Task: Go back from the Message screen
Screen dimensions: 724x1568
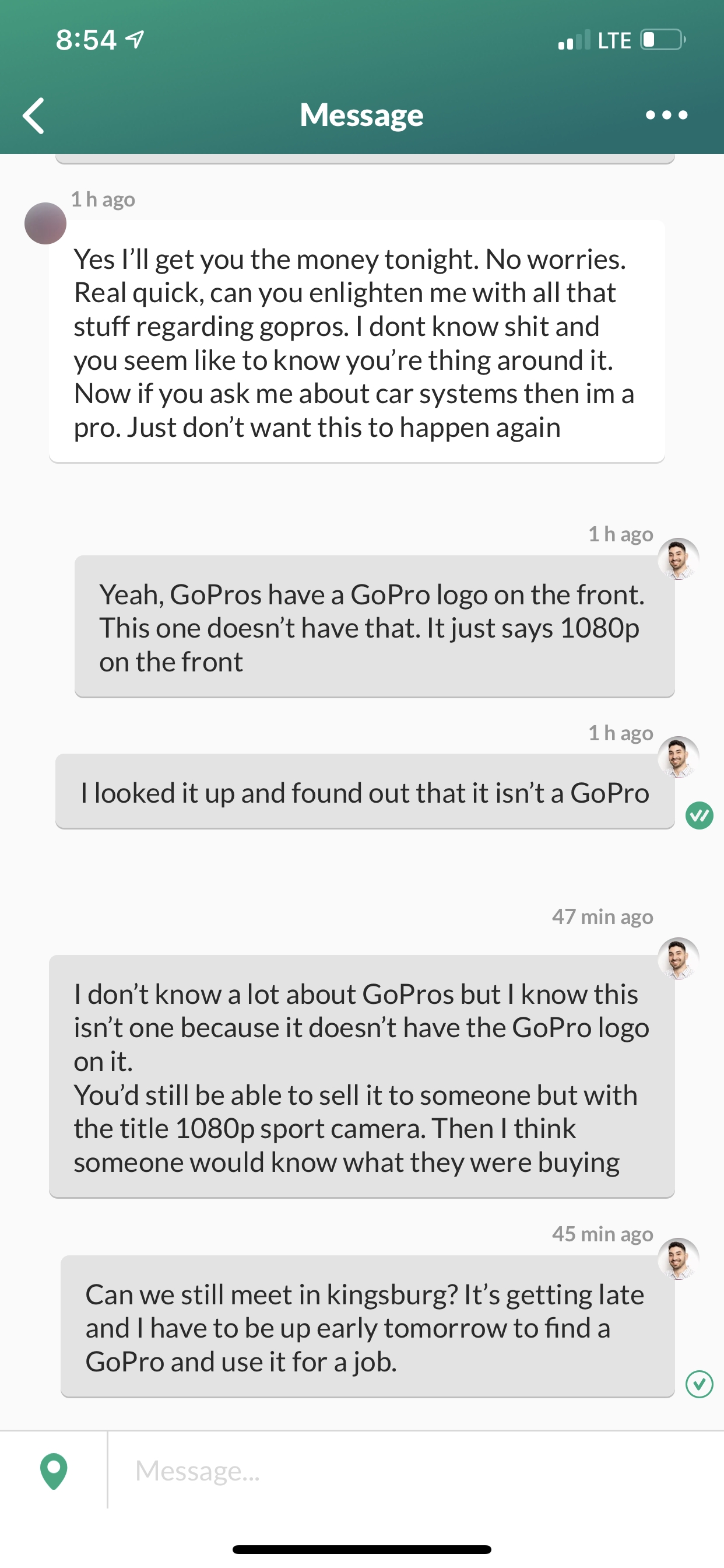Action: click(34, 115)
